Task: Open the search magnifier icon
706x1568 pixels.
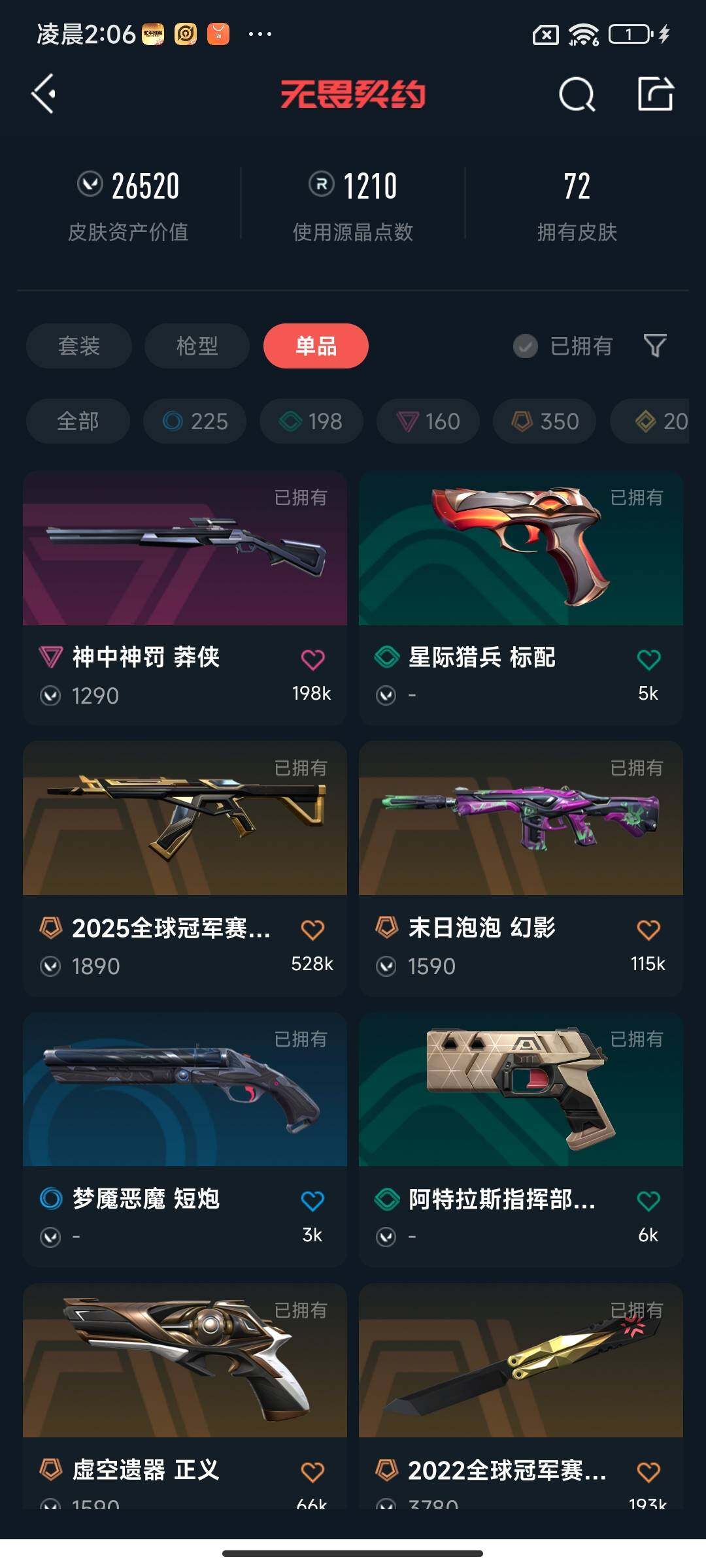Action: click(x=577, y=95)
